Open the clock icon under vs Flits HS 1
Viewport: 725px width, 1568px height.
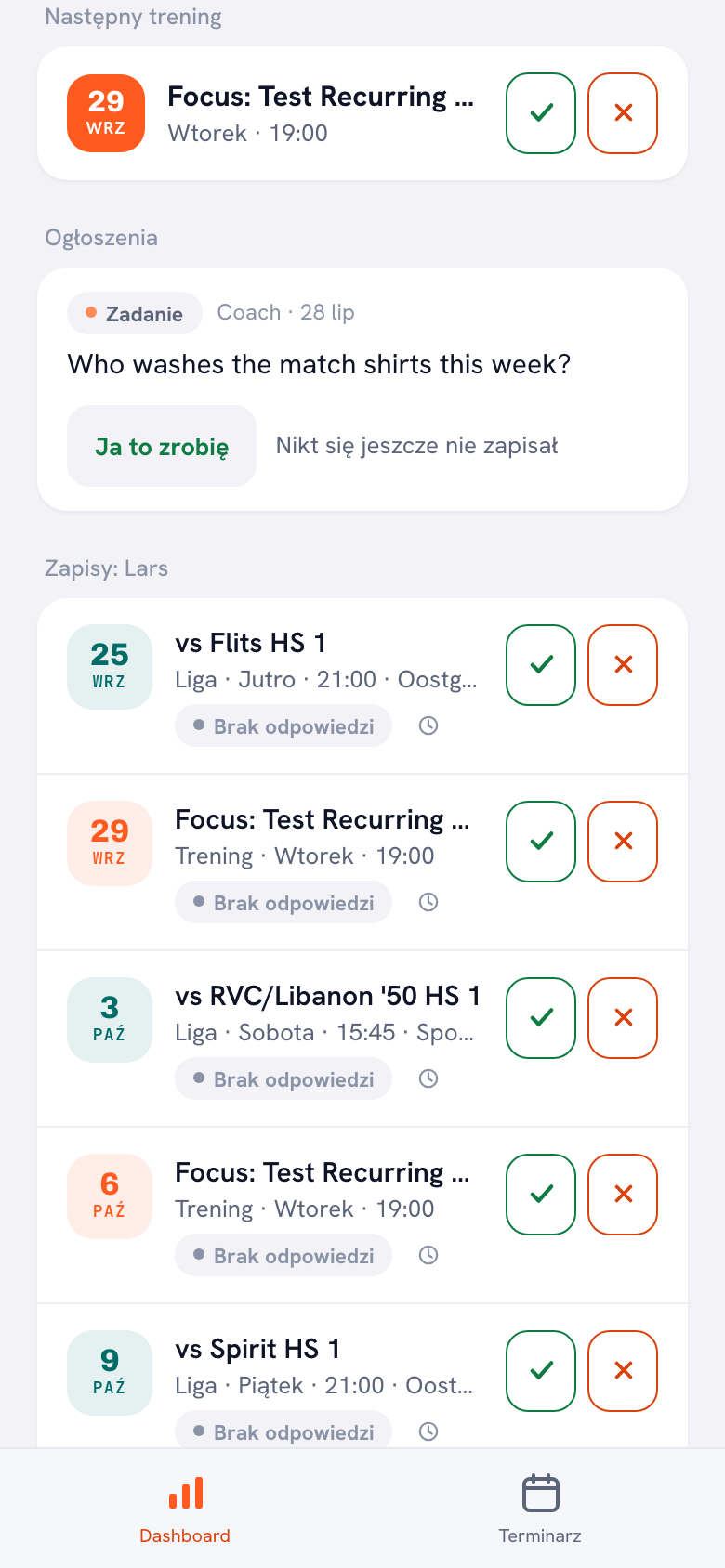point(428,725)
